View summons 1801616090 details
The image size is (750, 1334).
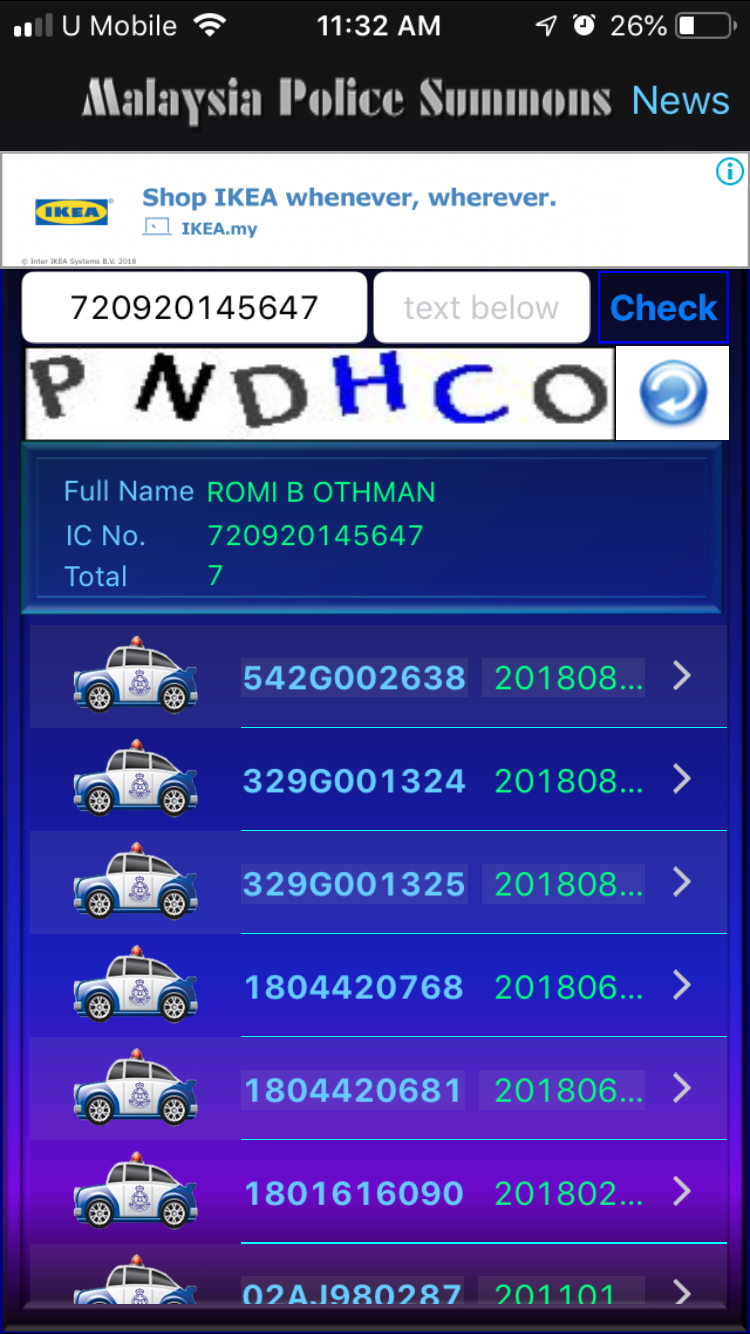378,1192
